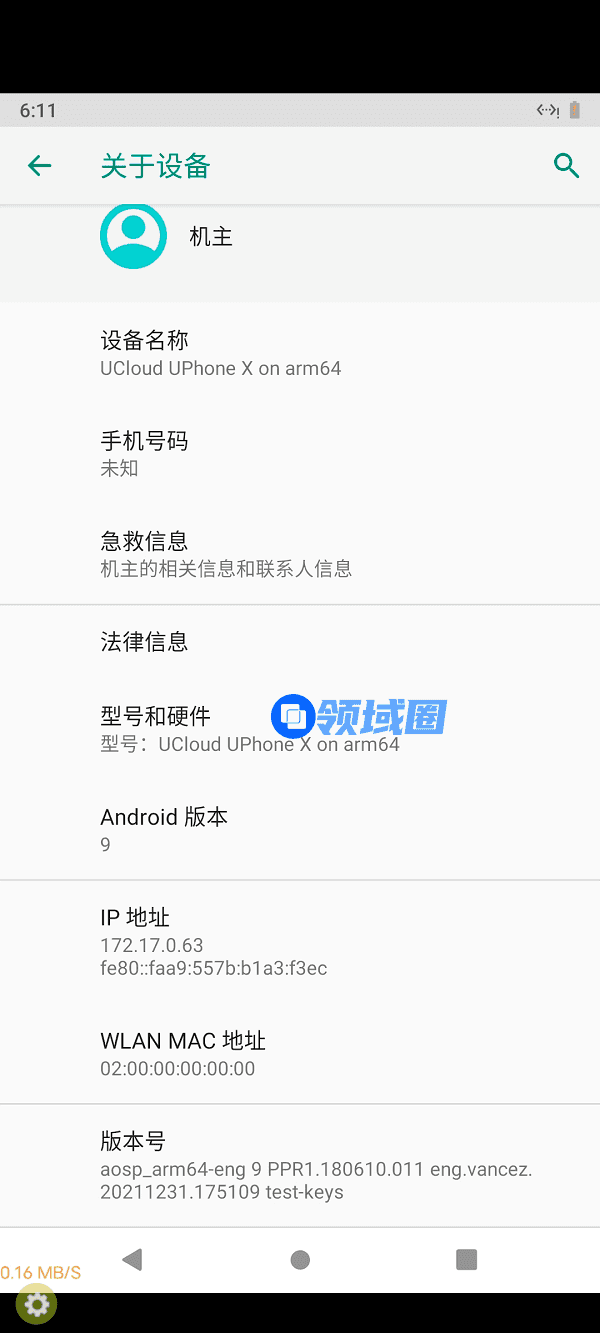Open search in settings
This screenshot has width=600, height=1333.
coord(566,166)
